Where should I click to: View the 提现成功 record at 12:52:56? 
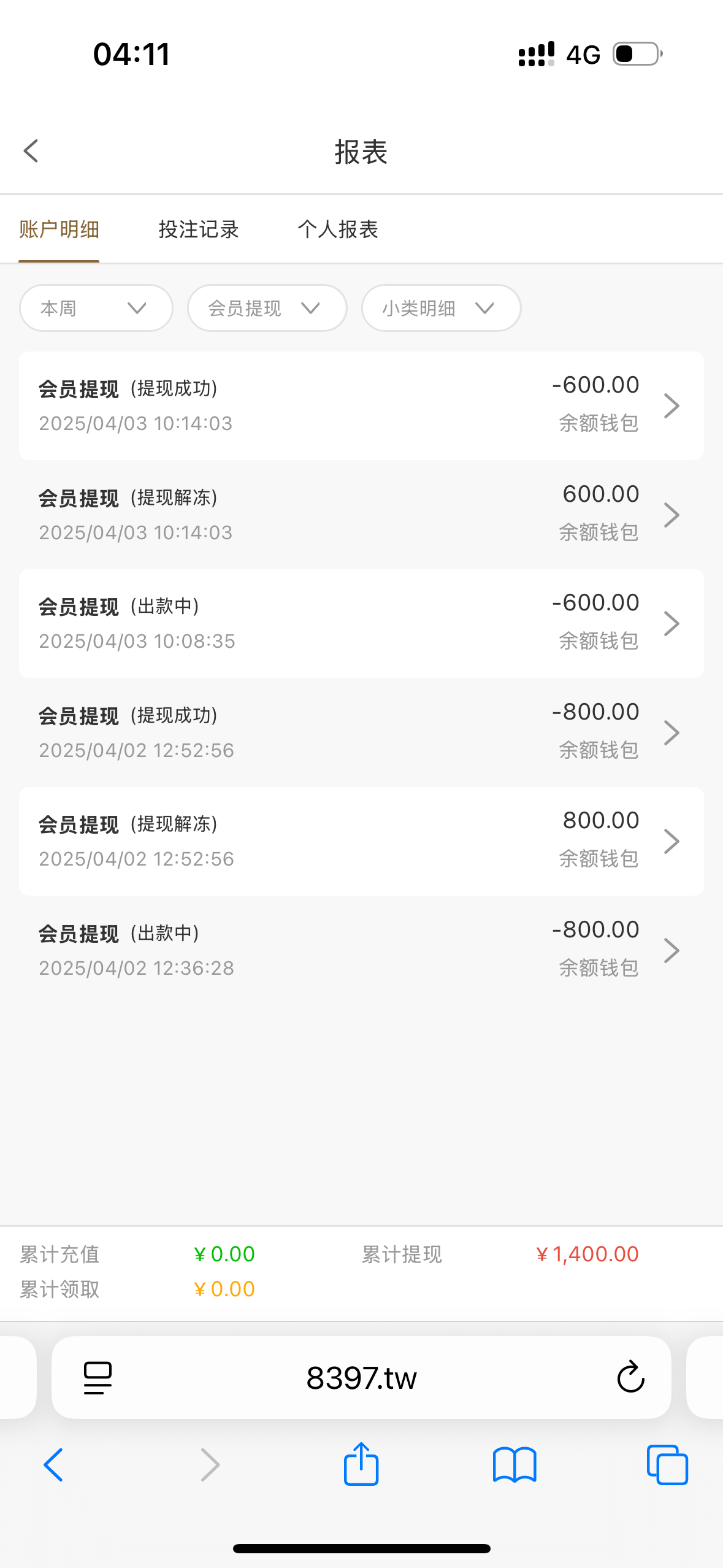[361, 732]
